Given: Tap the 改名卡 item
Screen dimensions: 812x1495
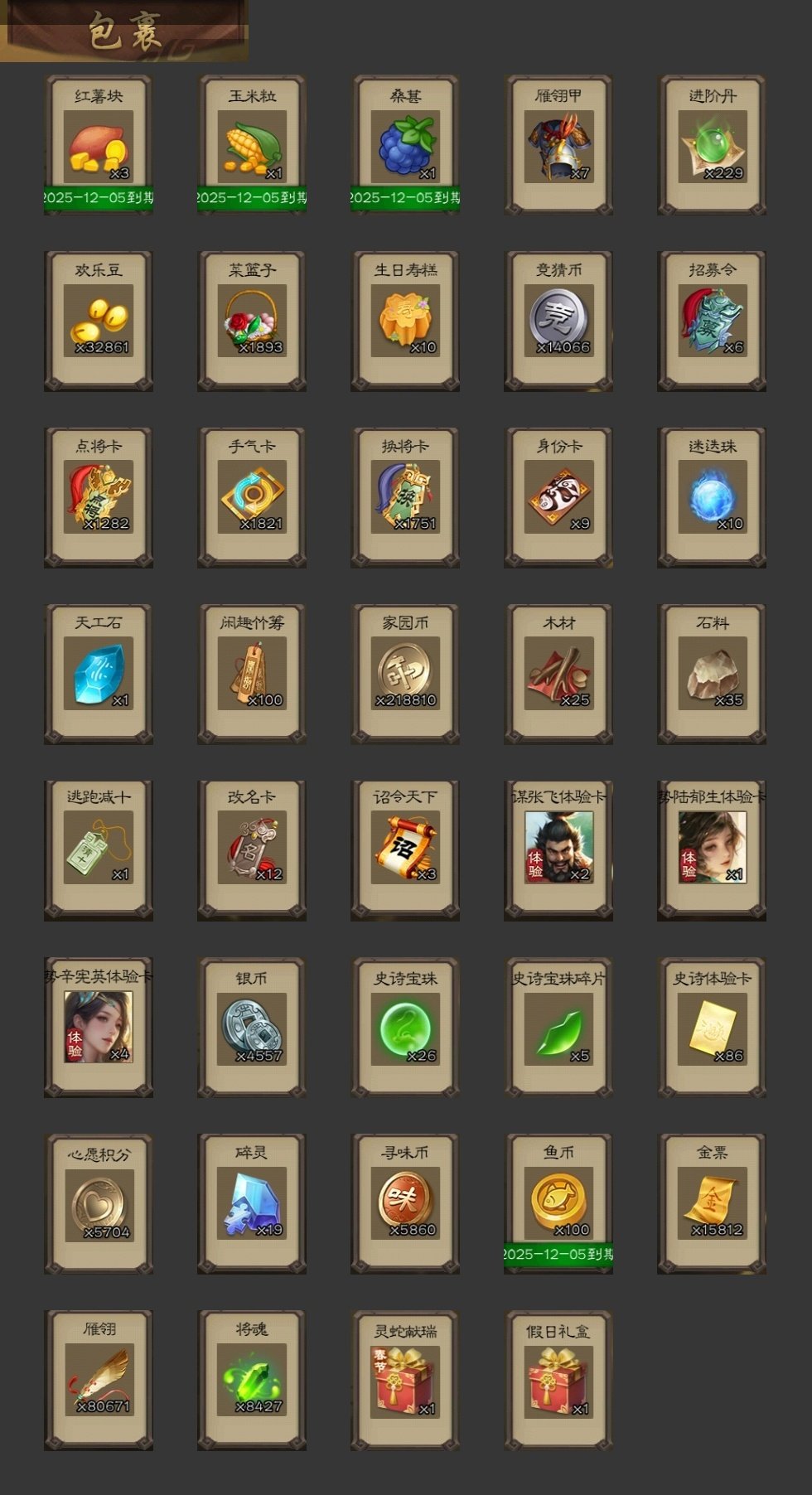Looking at the screenshot, I should click(x=252, y=849).
